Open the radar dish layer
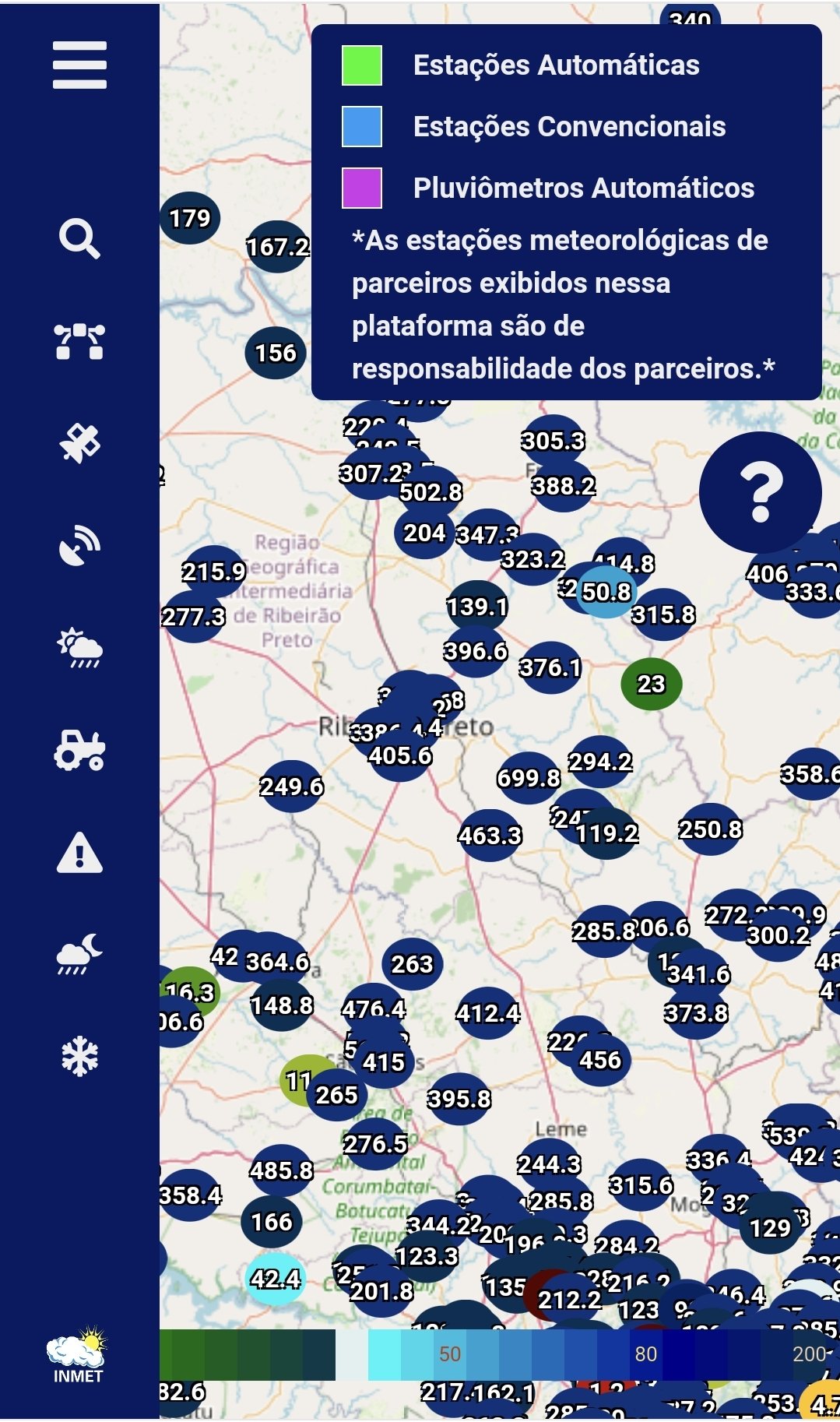This screenshot has height=1422, width=840. click(x=79, y=546)
